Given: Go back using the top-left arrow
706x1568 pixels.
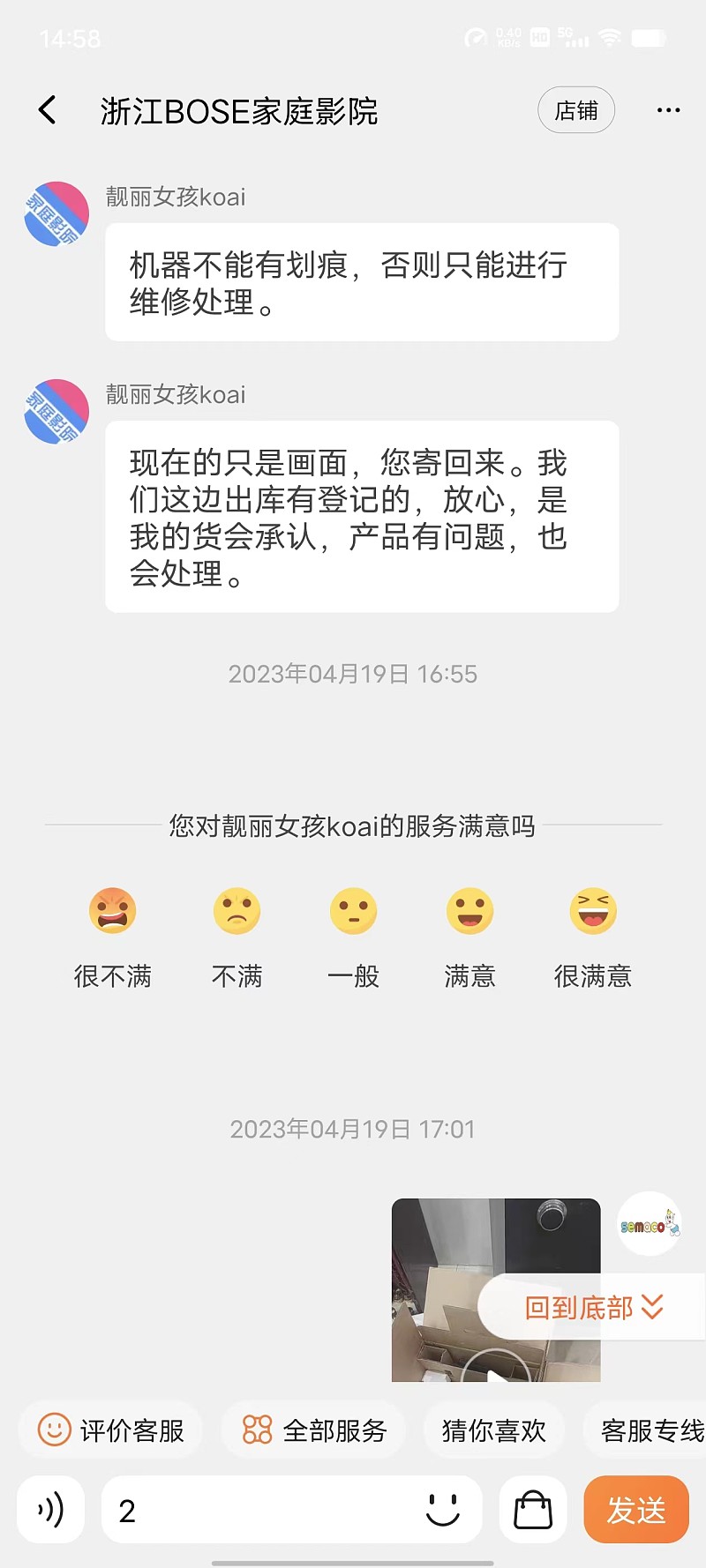Looking at the screenshot, I should (x=48, y=110).
